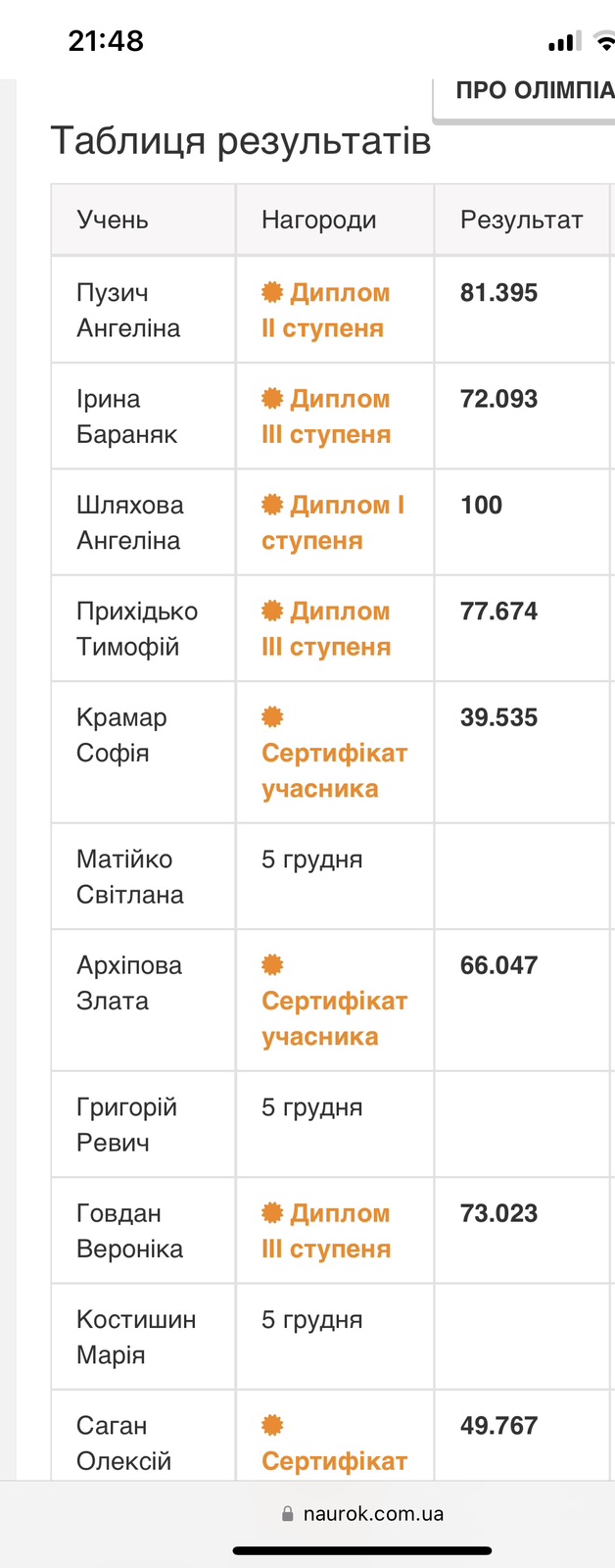This screenshot has width=615, height=1568.
Task: Open Говдан Вероніка's Диплом III ступеня
Action: (x=326, y=1231)
